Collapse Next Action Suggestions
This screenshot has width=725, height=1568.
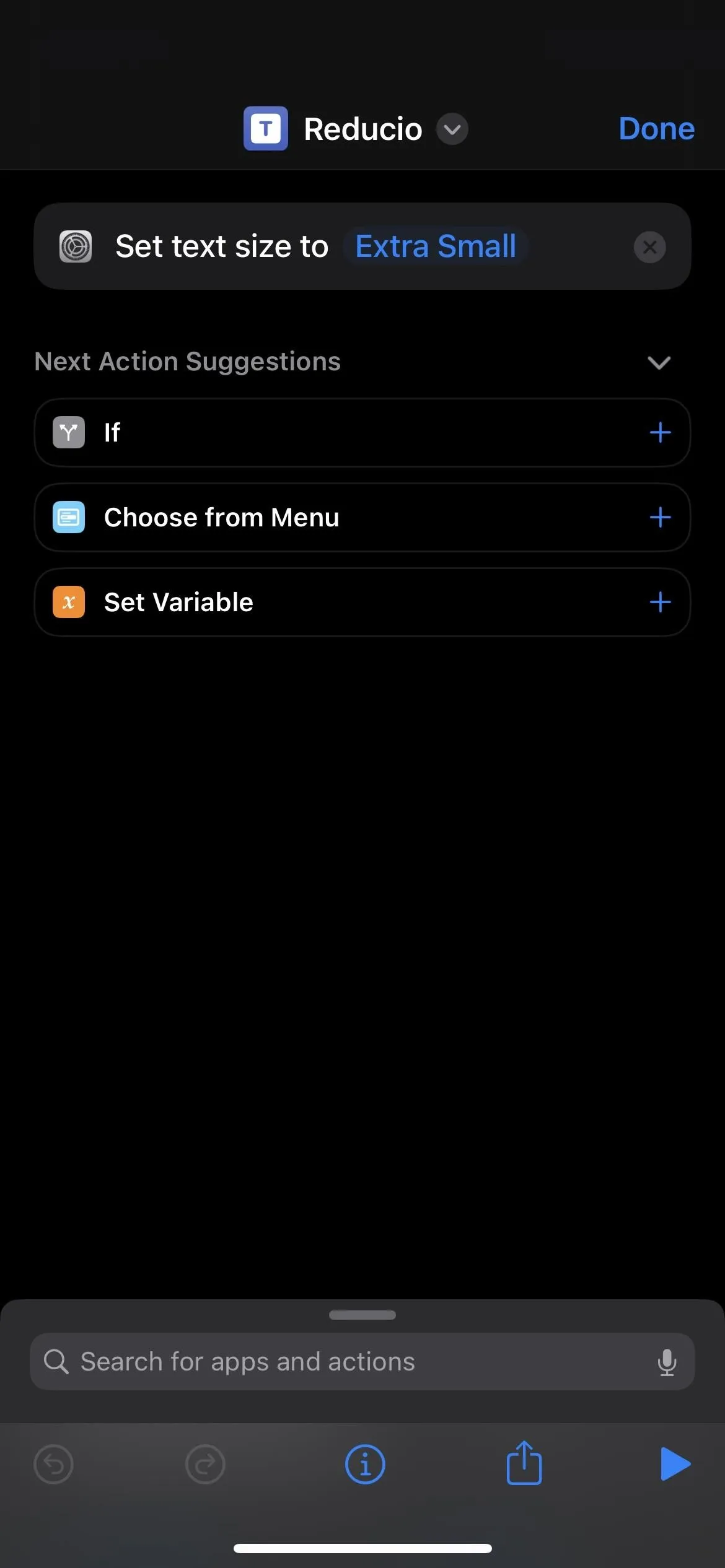[659, 362]
